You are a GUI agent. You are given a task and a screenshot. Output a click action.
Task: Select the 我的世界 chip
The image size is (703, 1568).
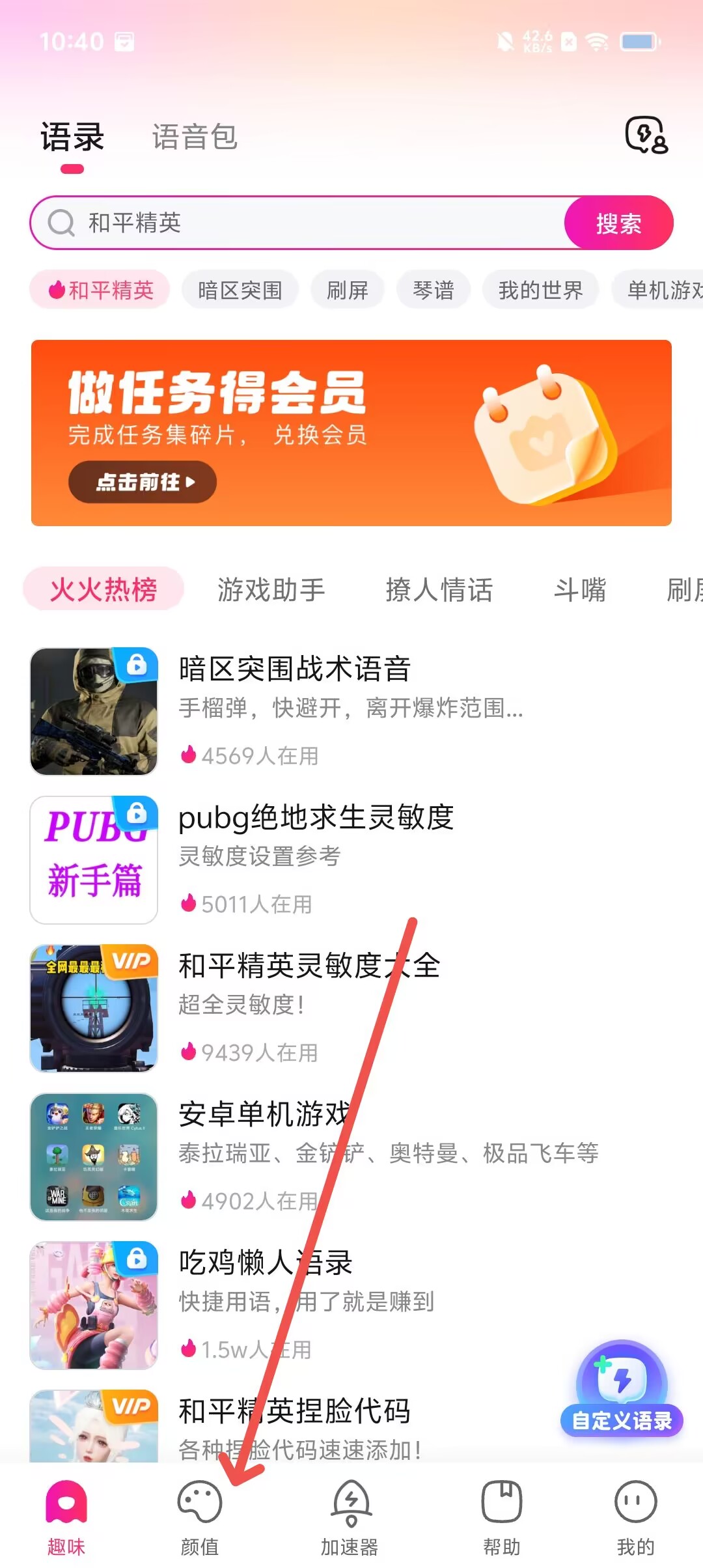(x=540, y=290)
